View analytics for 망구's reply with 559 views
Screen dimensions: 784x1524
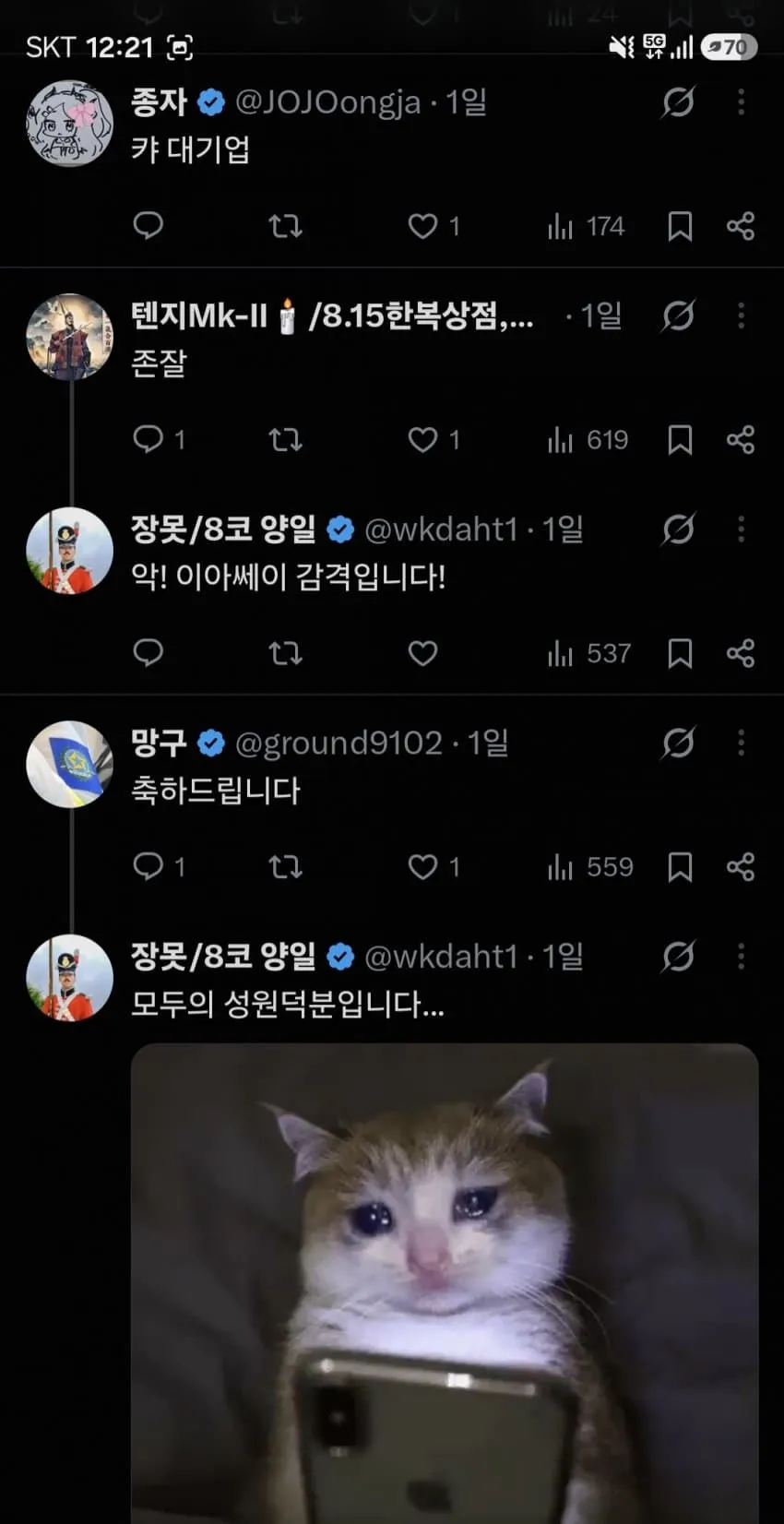pyautogui.click(x=590, y=867)
